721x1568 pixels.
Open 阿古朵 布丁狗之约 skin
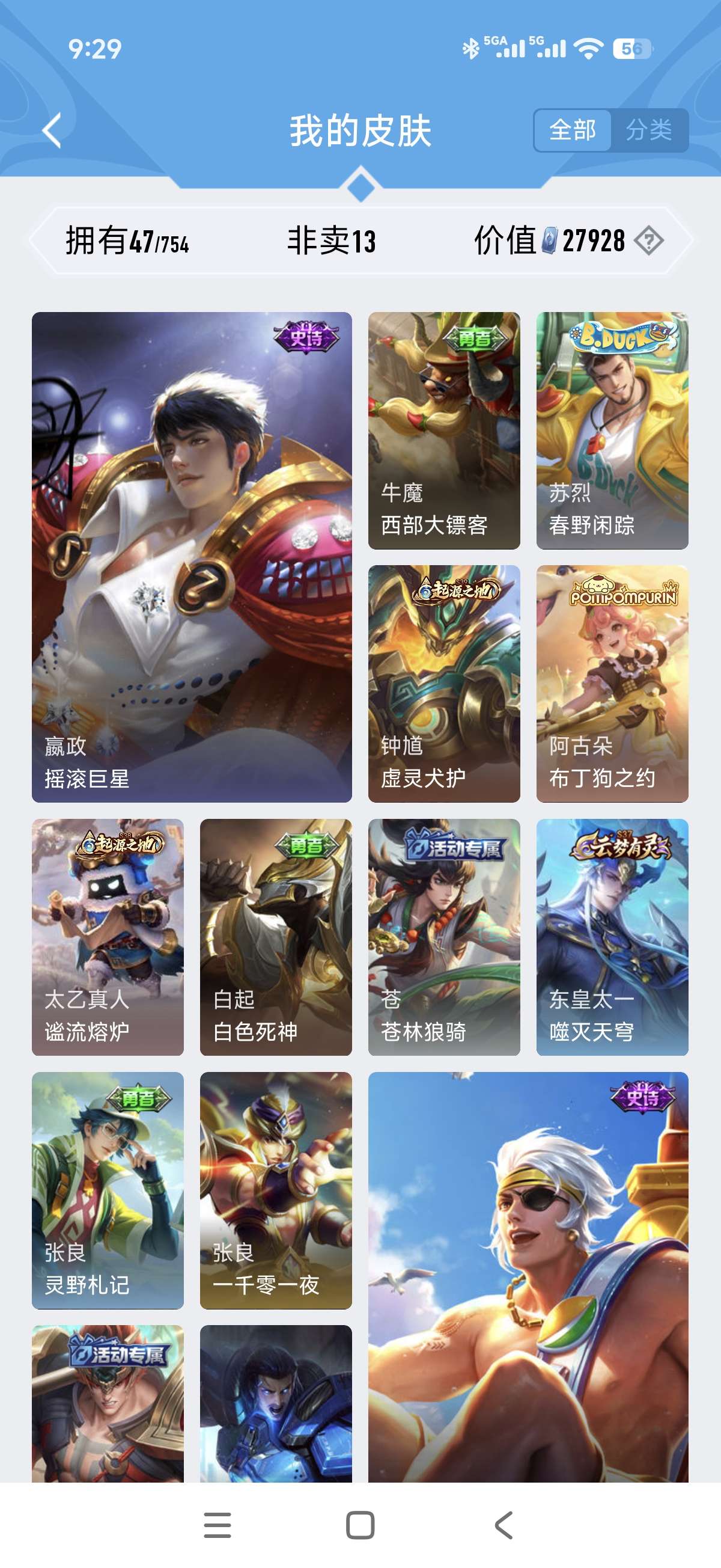612,684
